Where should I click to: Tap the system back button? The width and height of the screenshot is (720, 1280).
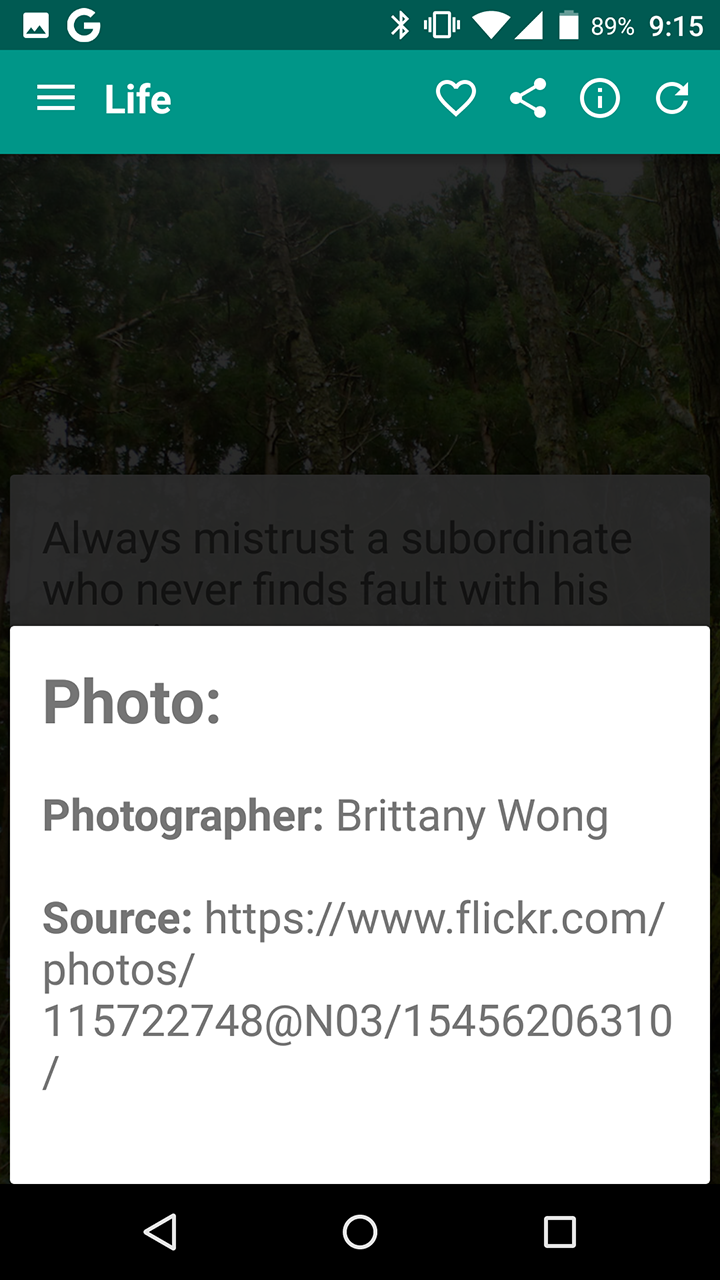point(161,1232)
